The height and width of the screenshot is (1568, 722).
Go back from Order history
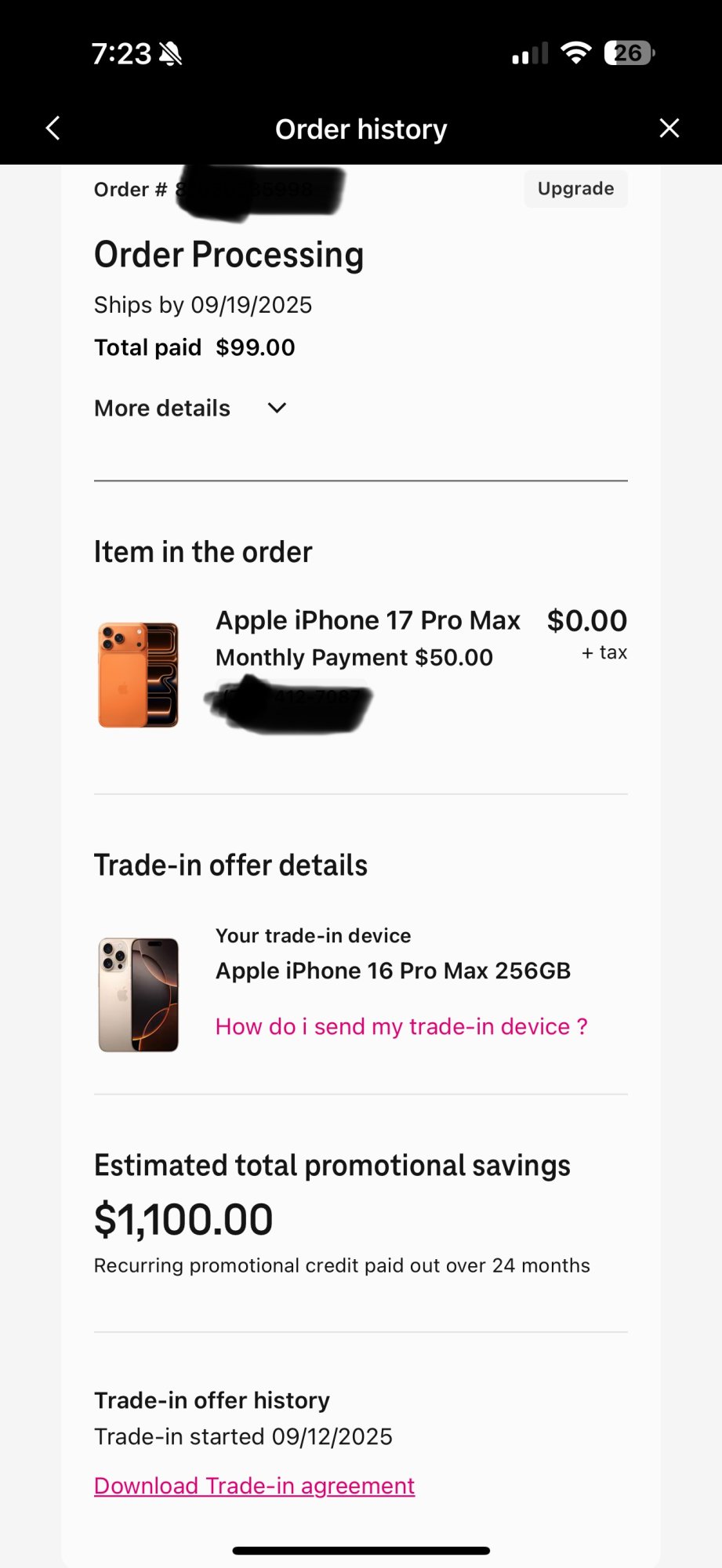coord(53,128)
